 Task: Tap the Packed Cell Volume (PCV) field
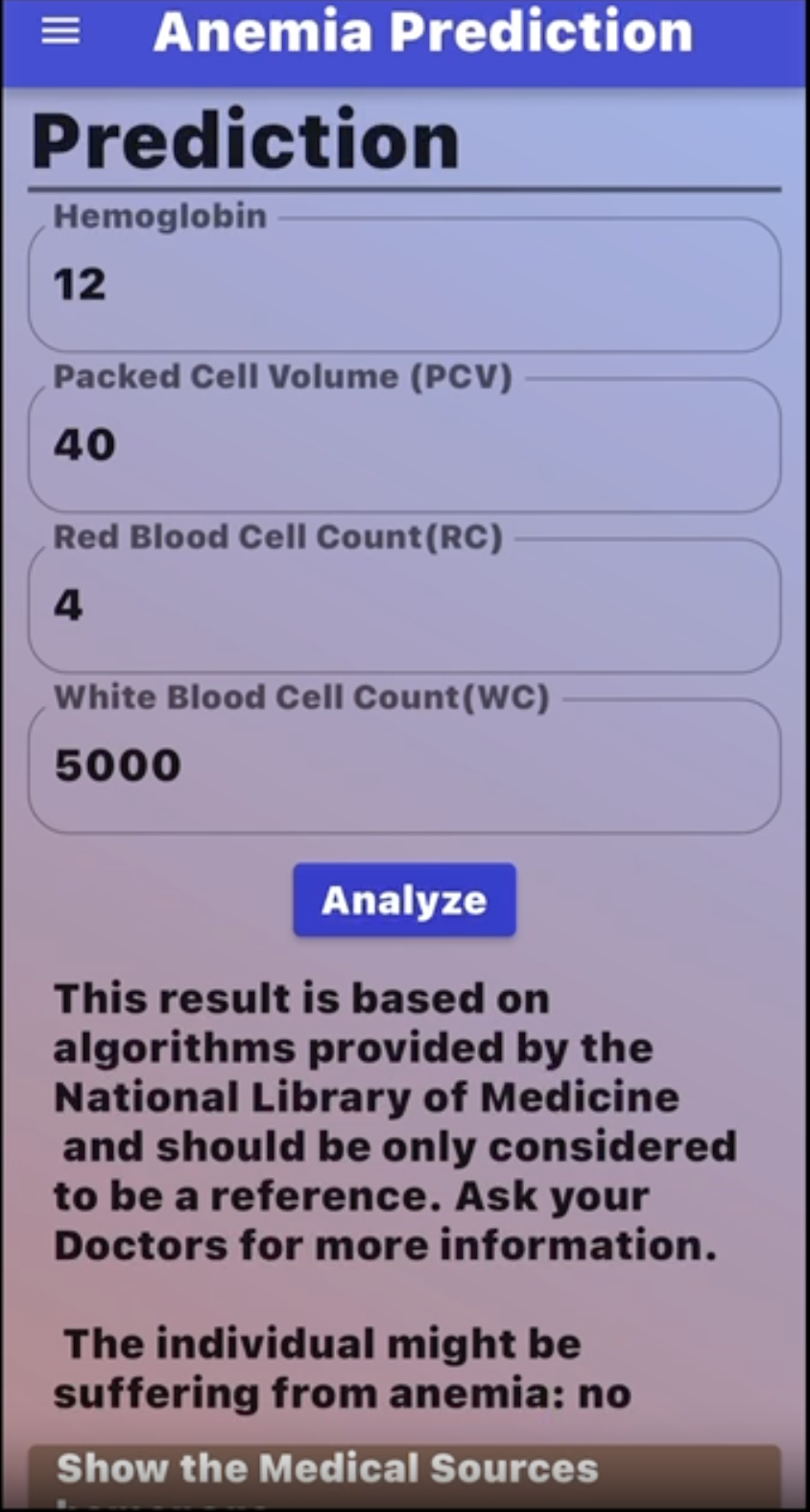pyautogui.click(x=404, y=446)
